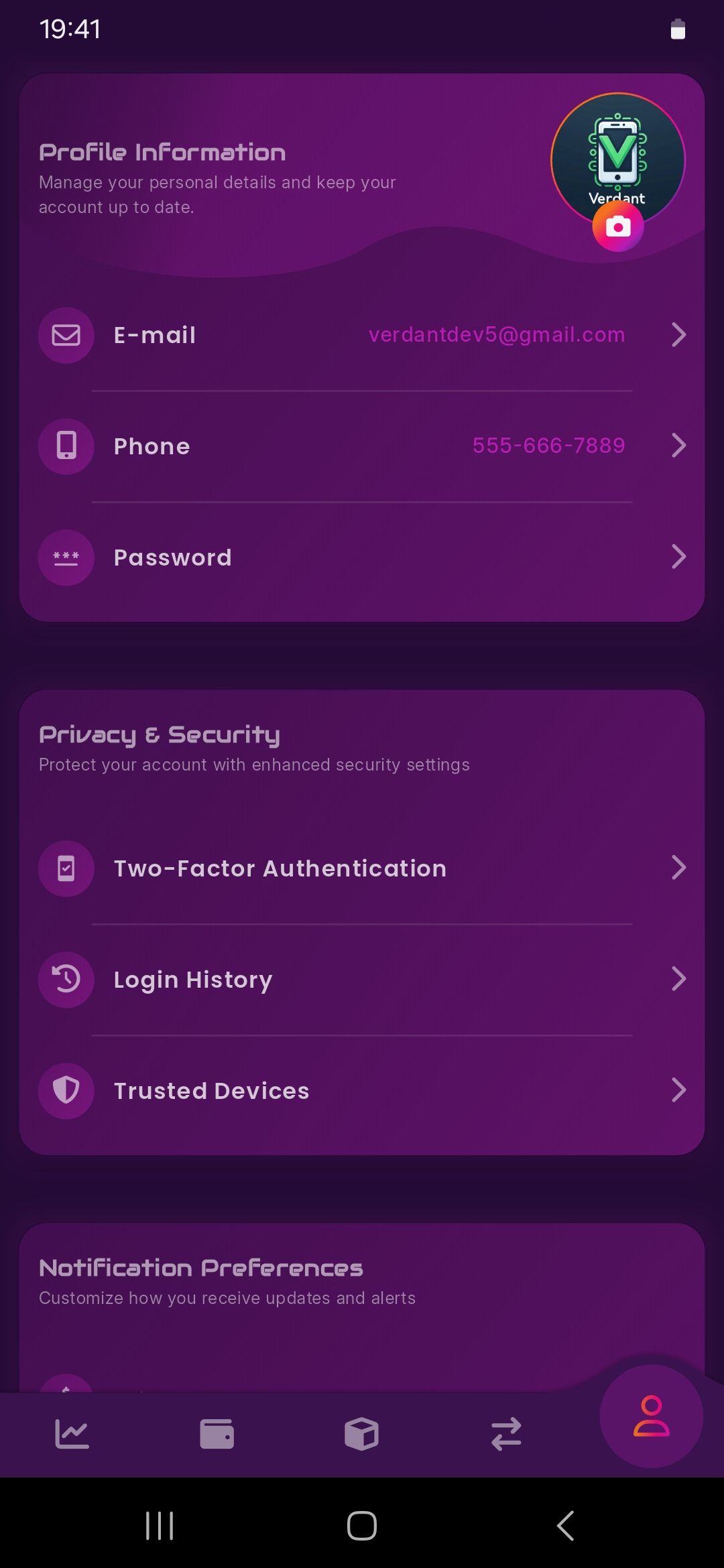Select the profile tab
Image resolution: width=724 pixels, height=1568 pixels.
651,1416
